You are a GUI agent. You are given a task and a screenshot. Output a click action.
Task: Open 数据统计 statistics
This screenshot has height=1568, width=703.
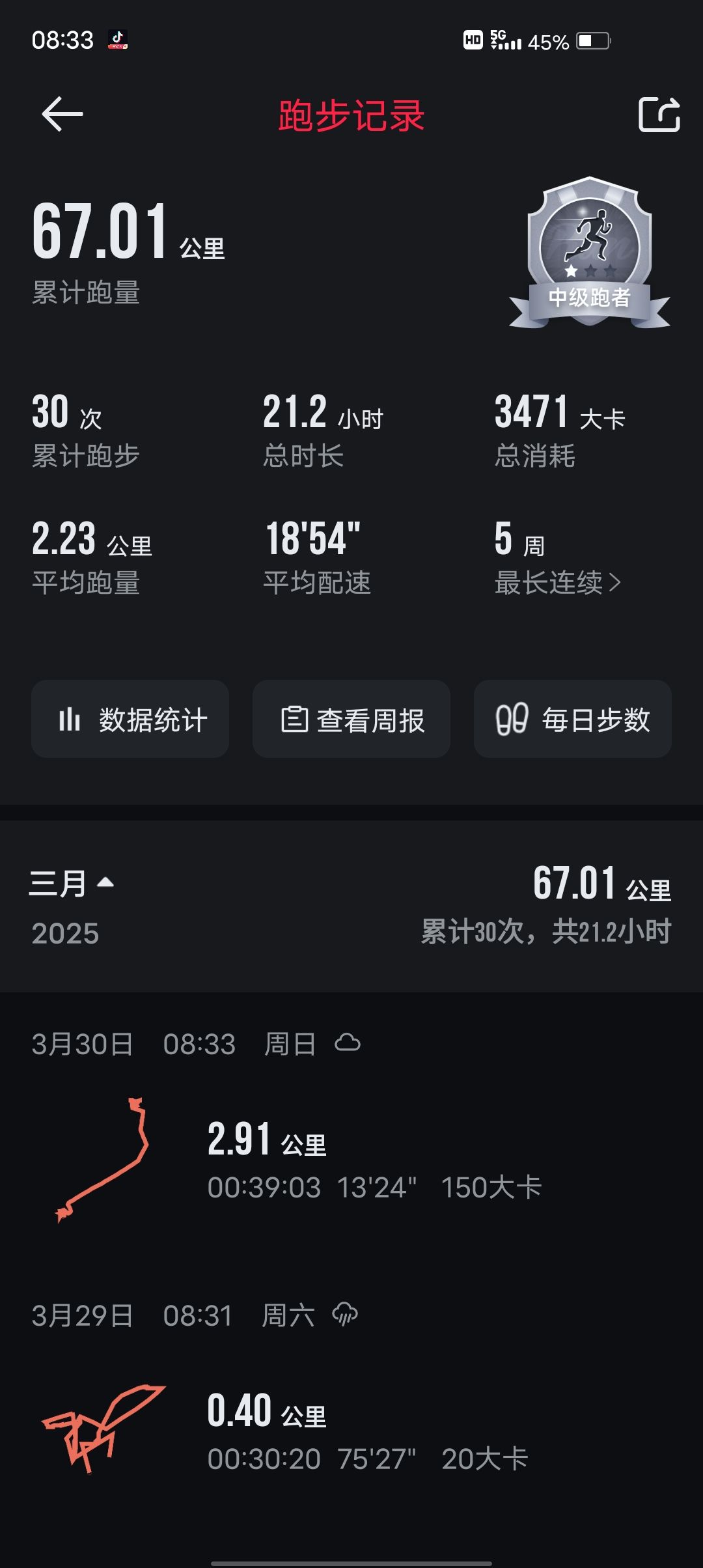coord(130,719)
